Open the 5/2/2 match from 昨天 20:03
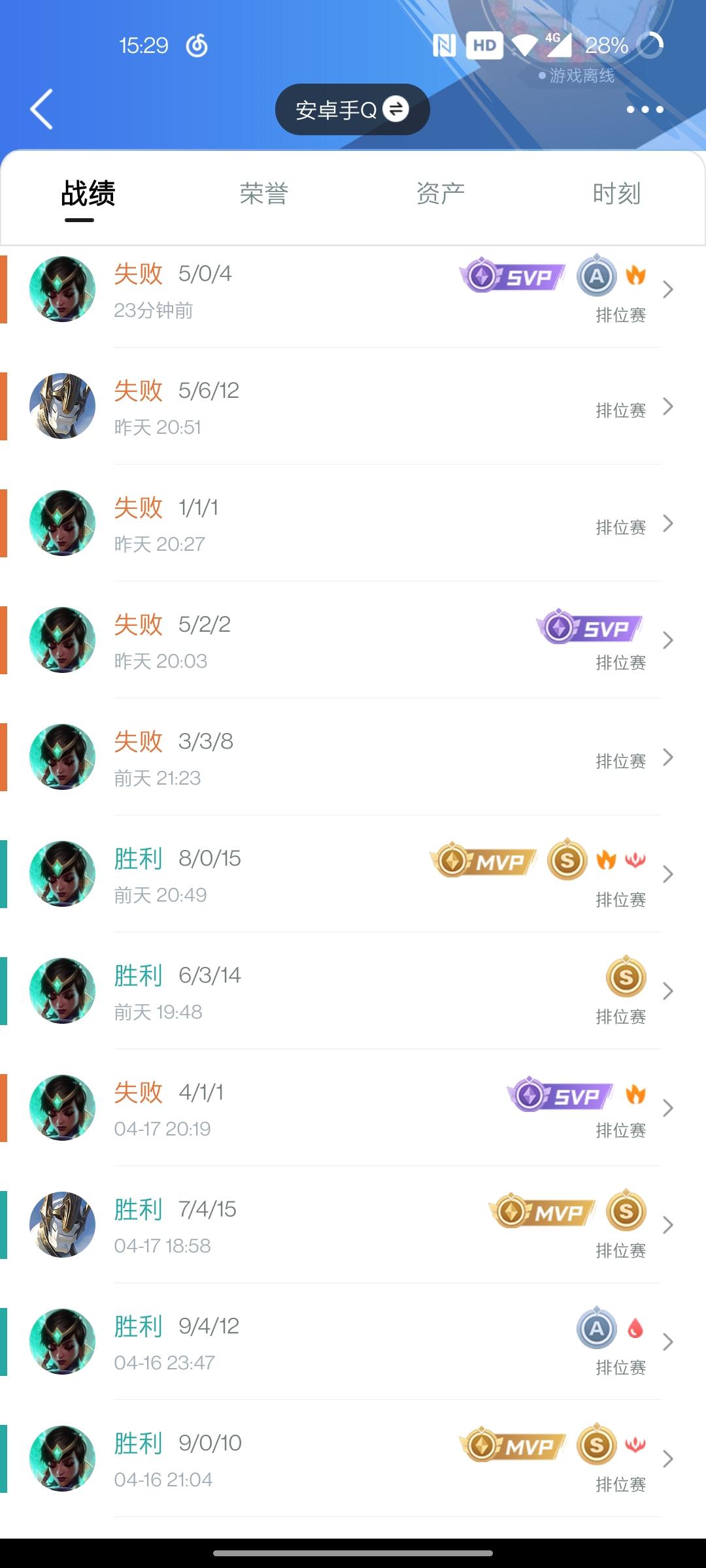Screen dimensions: 706x1568 (353, 641)
